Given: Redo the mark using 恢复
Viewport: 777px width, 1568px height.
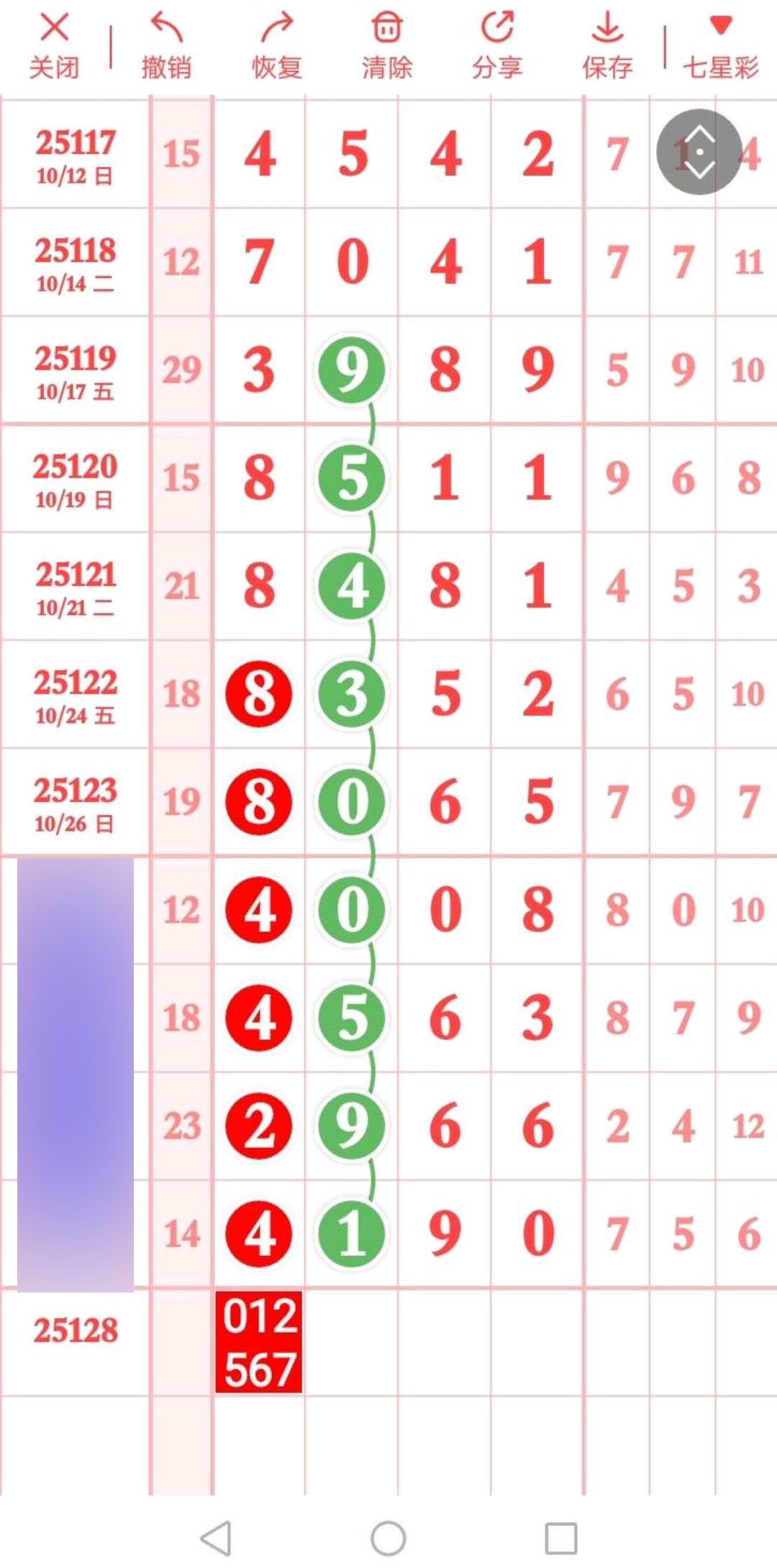Looking at the screenshot, I should pyautogui.click(x=277, y=45).
